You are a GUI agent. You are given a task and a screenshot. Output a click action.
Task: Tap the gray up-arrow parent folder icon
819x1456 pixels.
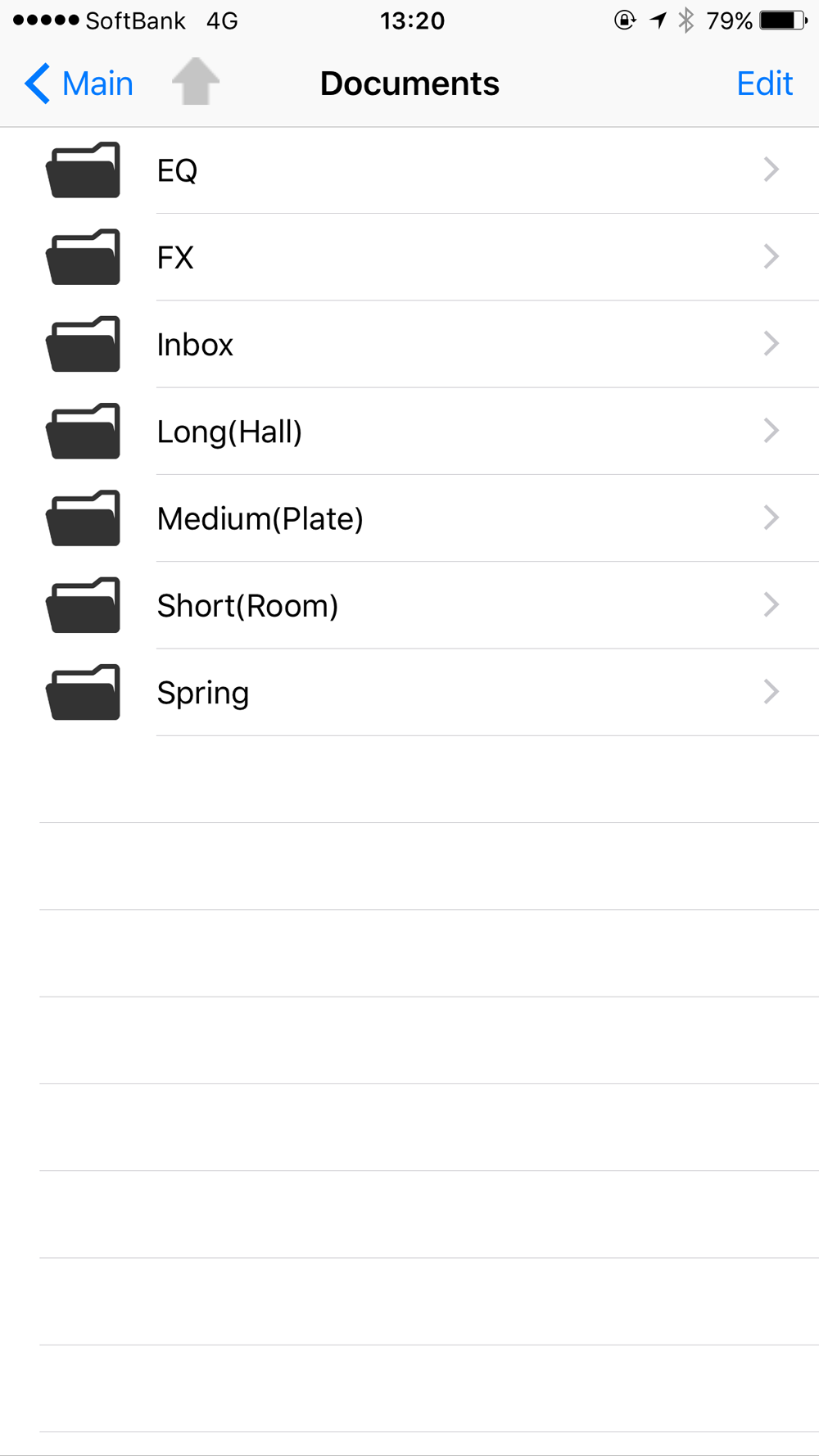pyautogui.click(x=196, y=81)
